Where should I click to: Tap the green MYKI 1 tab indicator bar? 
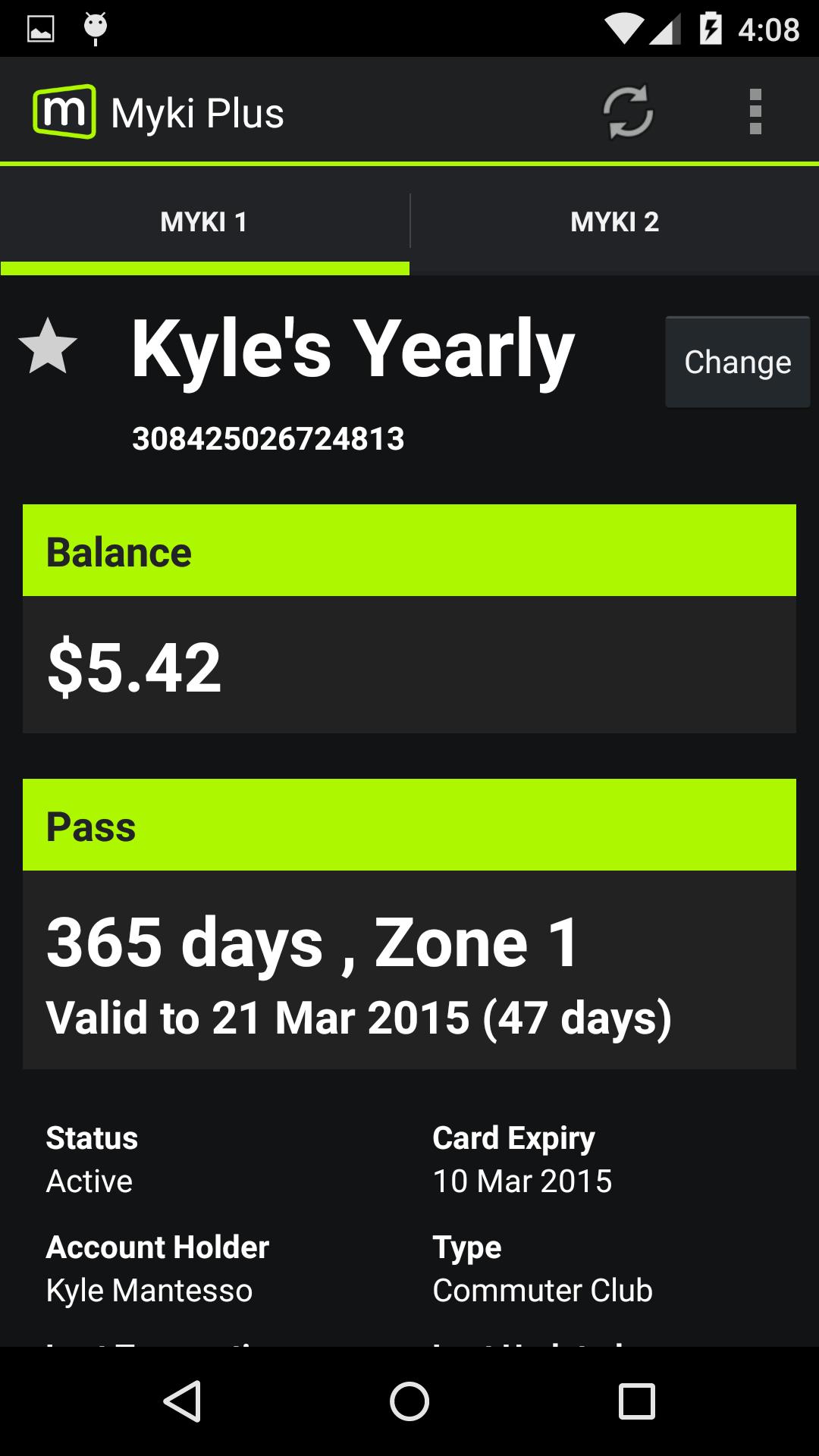coord(203,267)
